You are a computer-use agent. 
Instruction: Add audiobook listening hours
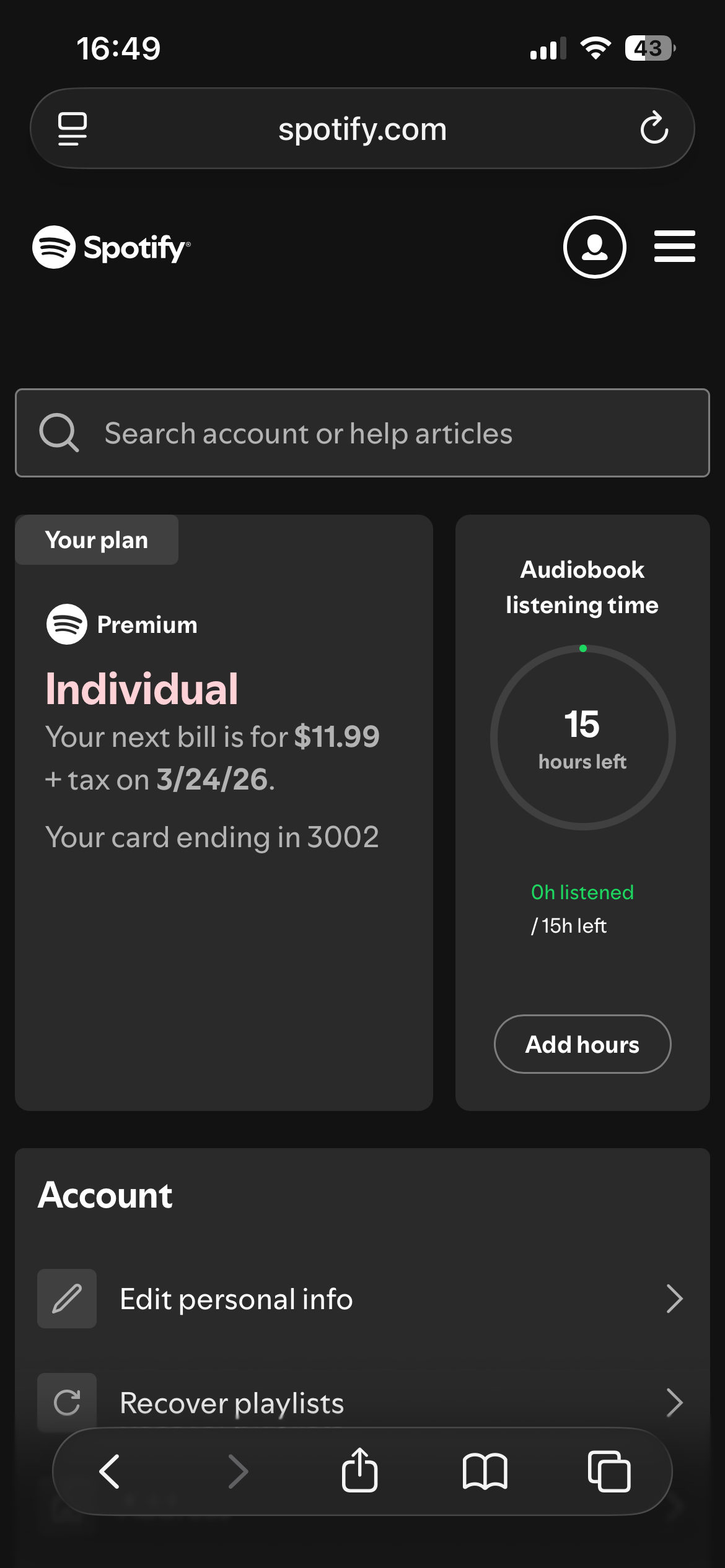click(x=582, y=1044)
